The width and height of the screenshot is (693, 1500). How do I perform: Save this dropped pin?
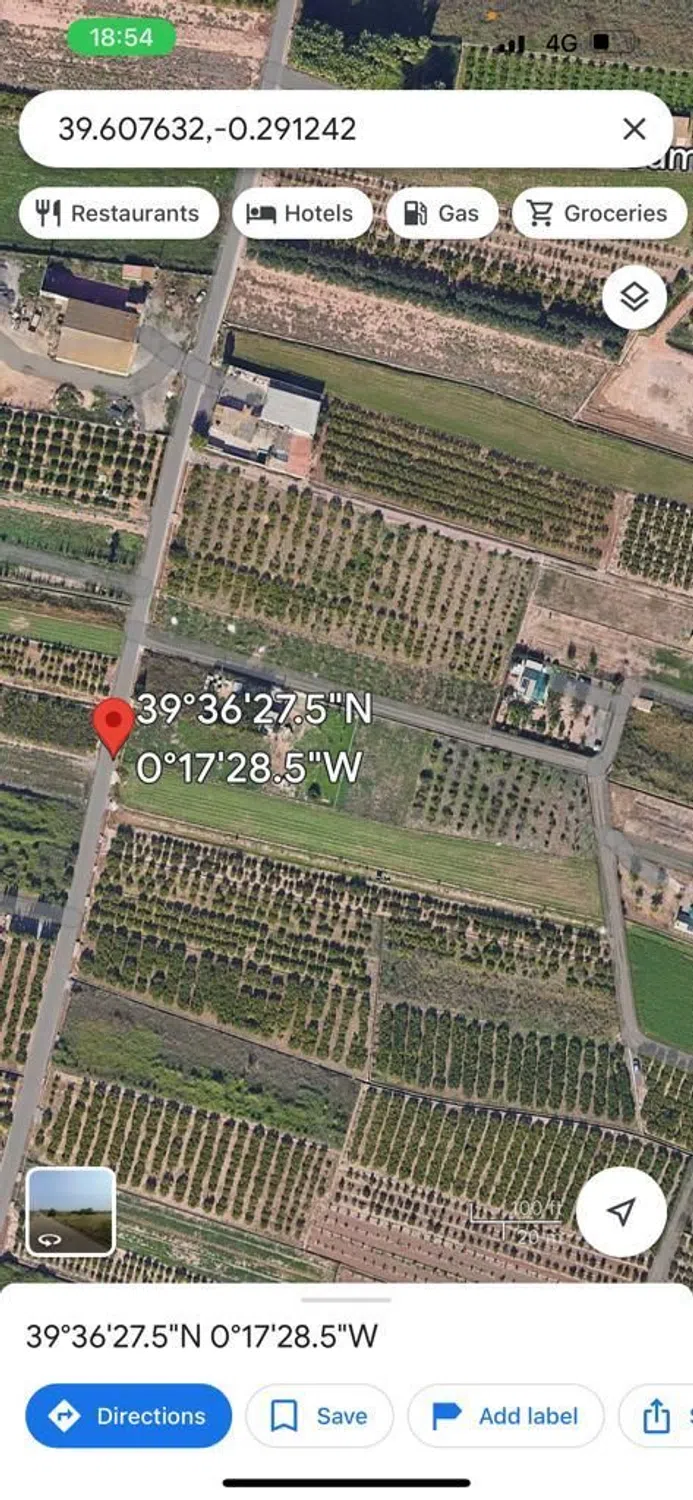[319, 1416]
